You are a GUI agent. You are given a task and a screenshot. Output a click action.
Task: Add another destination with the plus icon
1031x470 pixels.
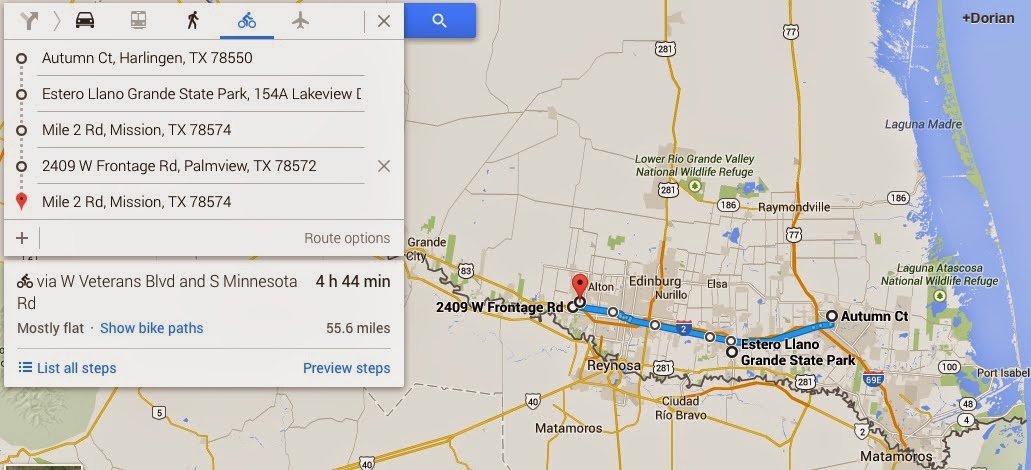click(22, 238)
